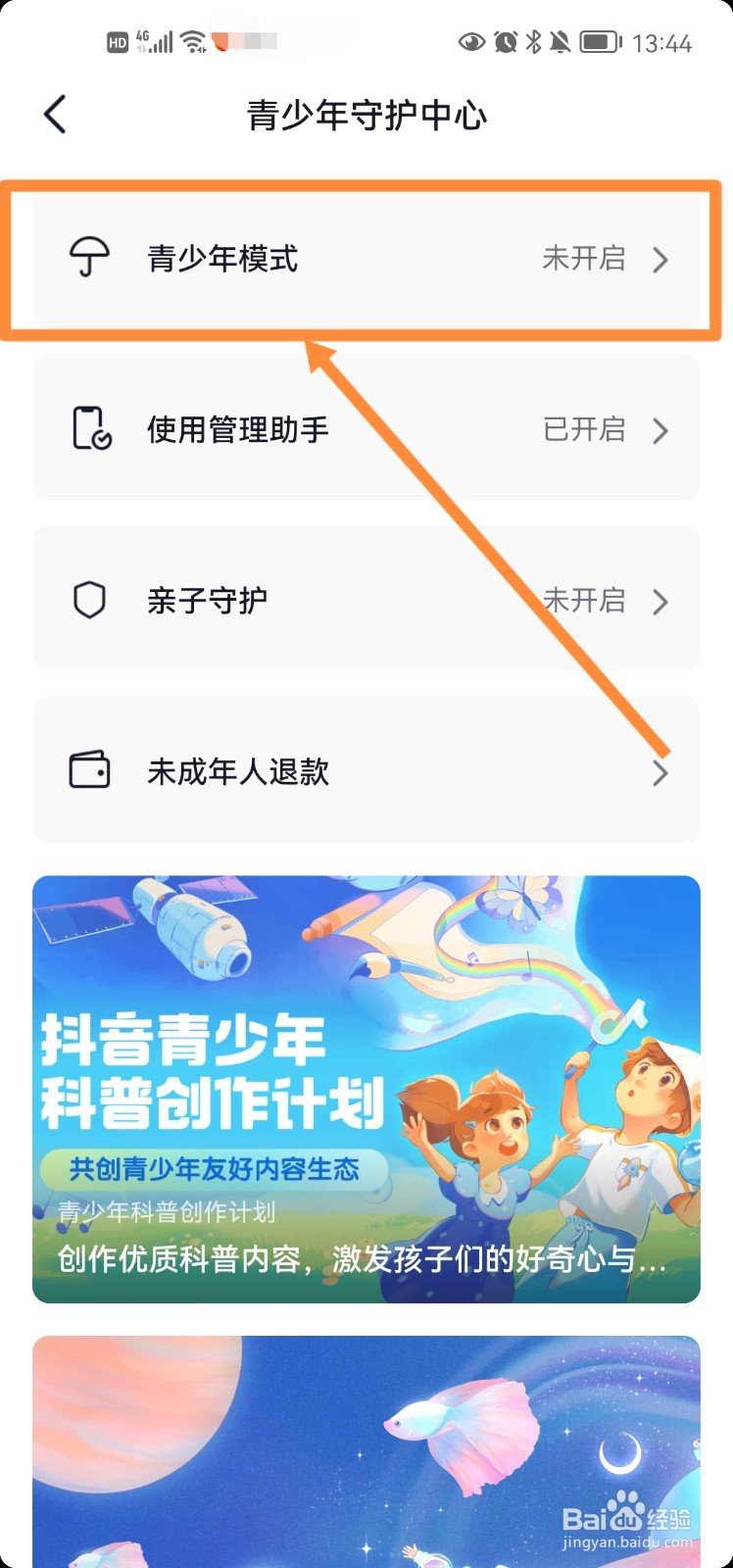Open 未成年人退款 refund page
The image size is (733, 1568).
pos(366,771)
